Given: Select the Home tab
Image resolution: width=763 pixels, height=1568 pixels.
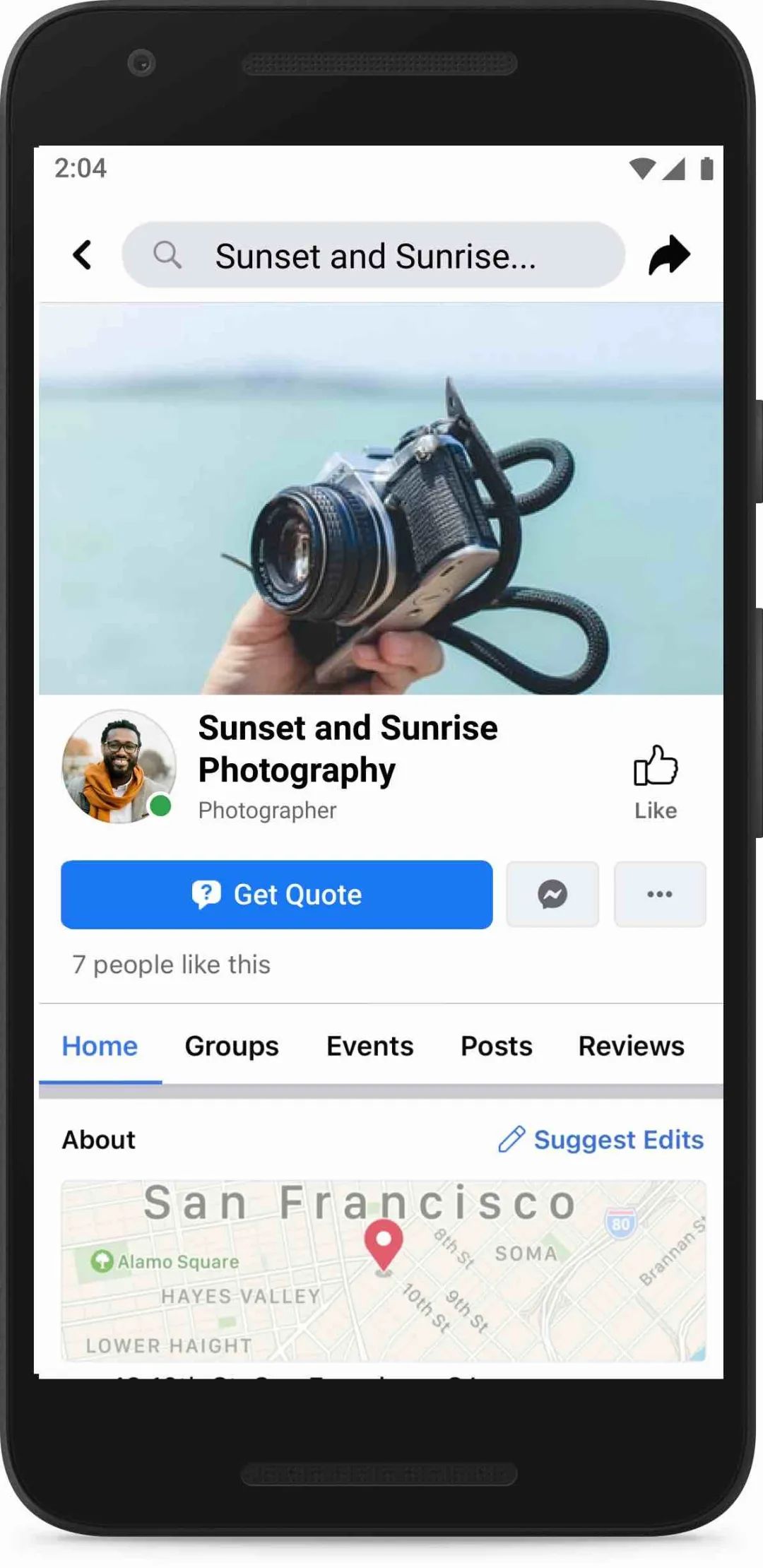Looking at the screenshot, I should click(100, 1047).
